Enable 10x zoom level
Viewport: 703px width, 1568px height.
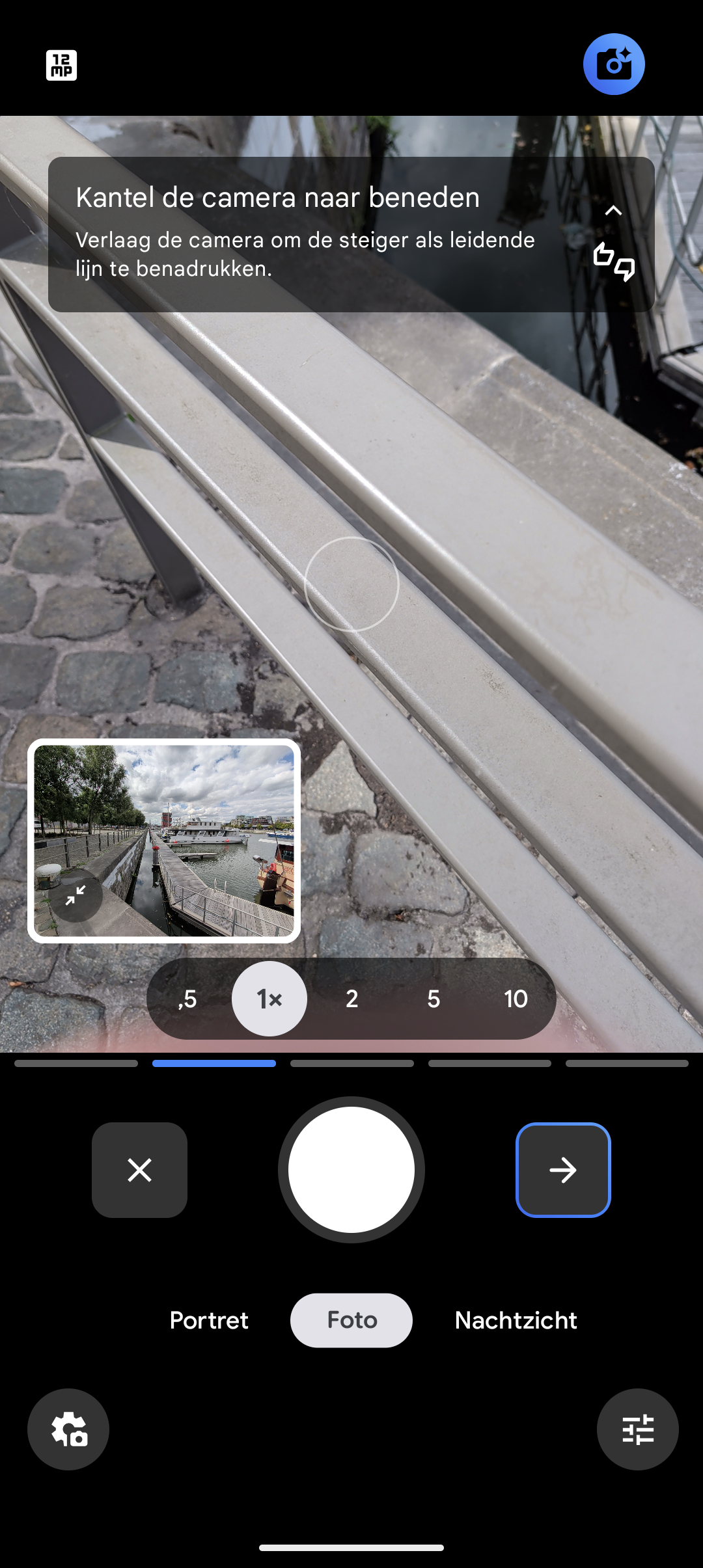tap(516, 999)
